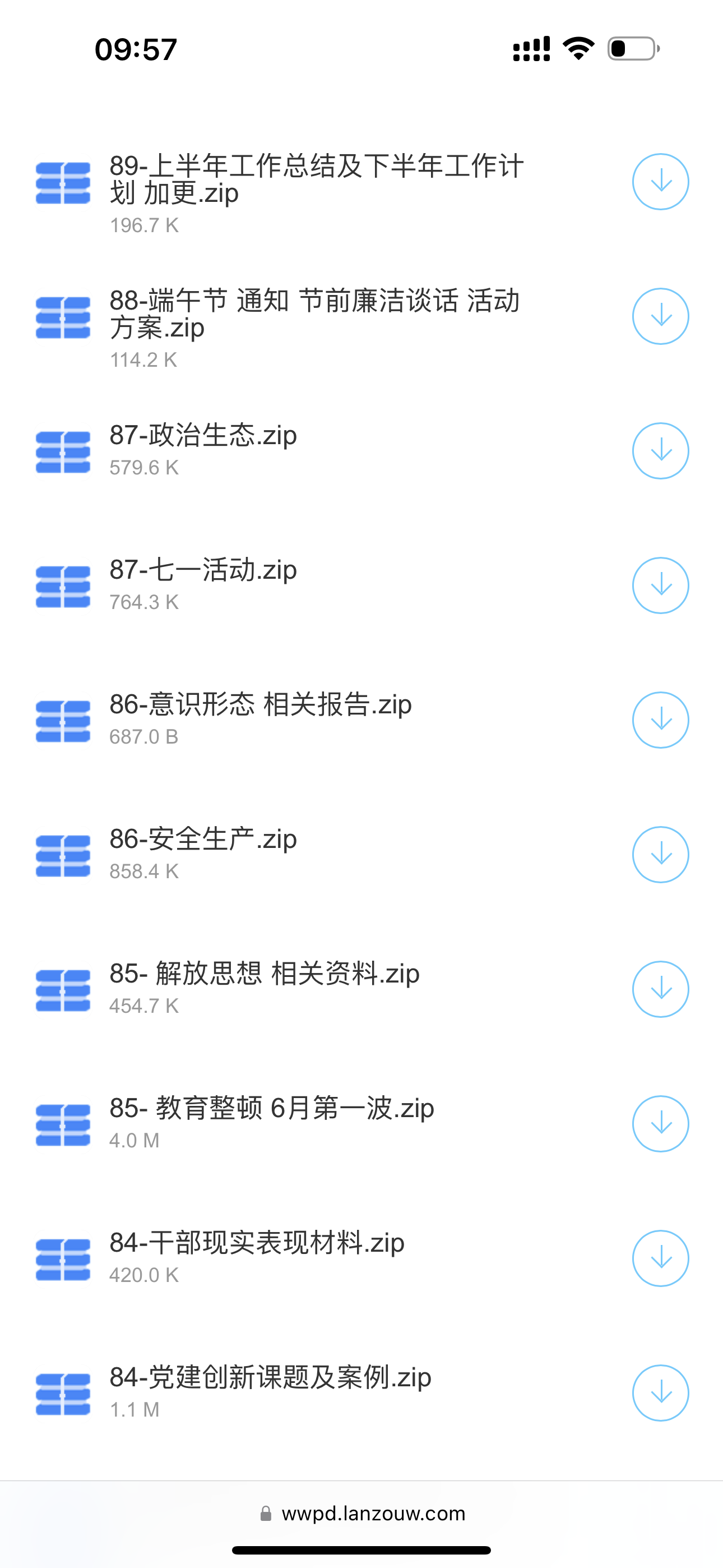Open 84-党建创新课题及案例.zip
This screenshot has width=723, height=1568.
361,1392
